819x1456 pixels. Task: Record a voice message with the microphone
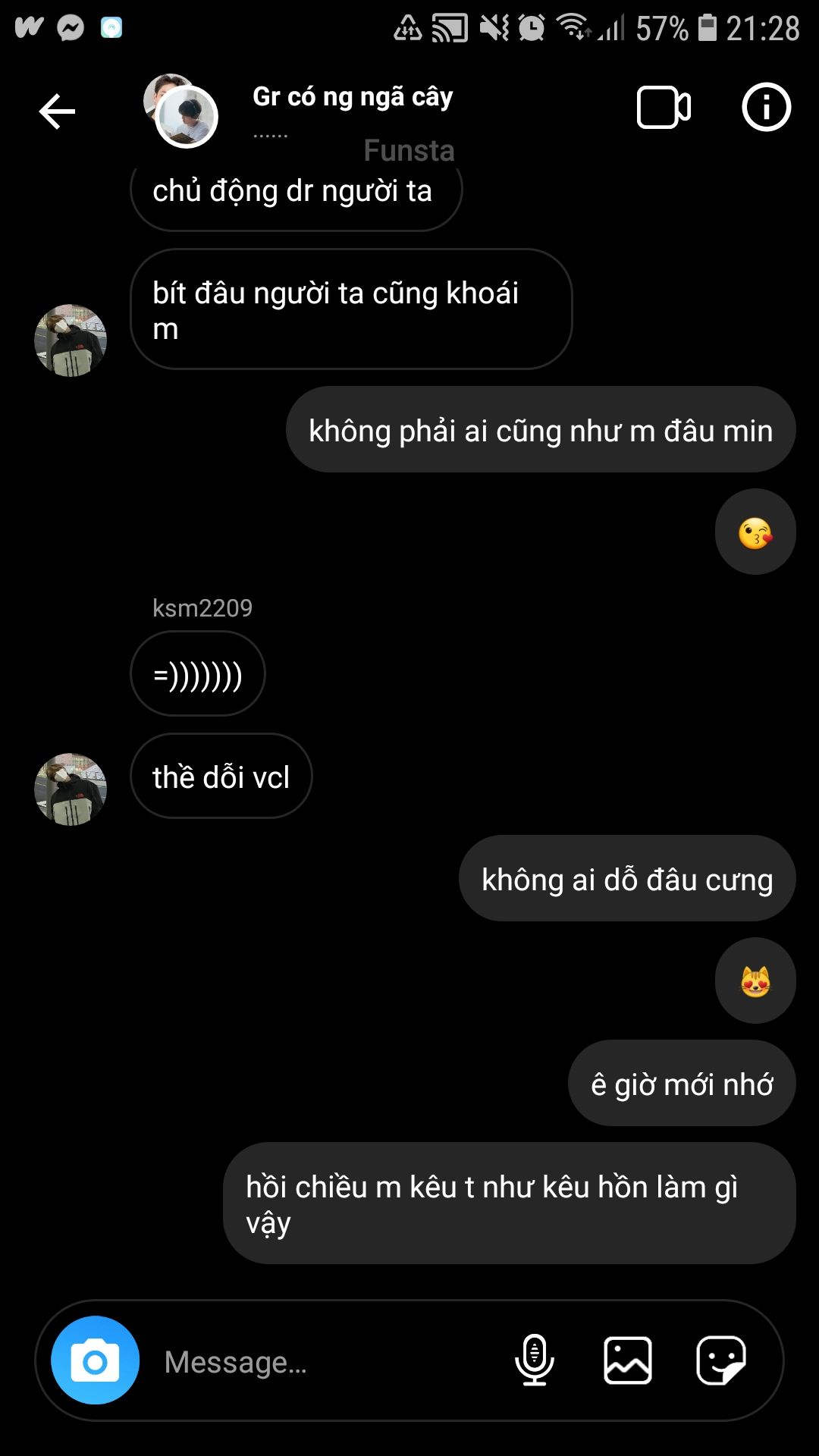tap(535, 1360)
